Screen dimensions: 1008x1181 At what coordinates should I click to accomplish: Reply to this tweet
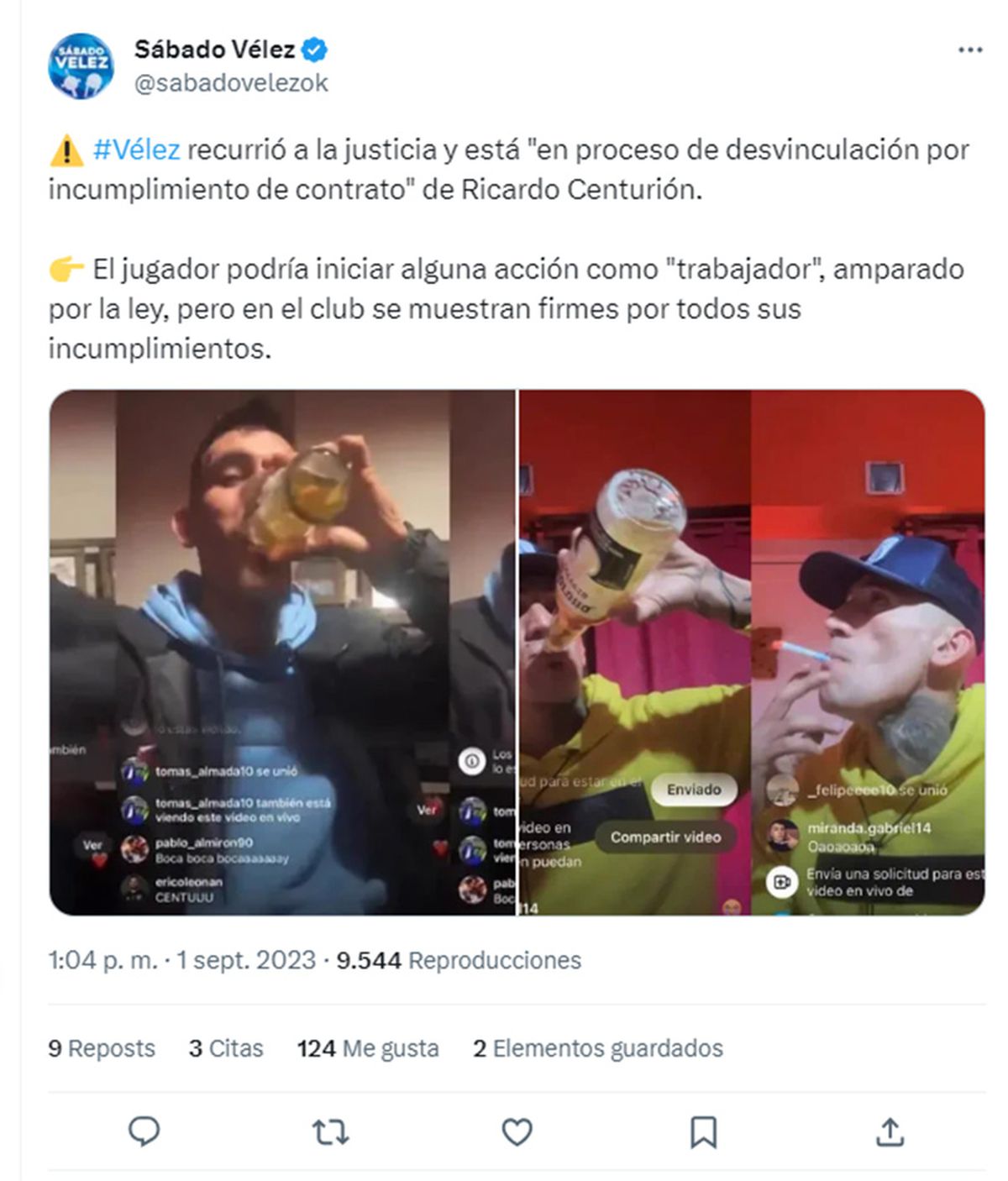click(x=144, y=1131)
